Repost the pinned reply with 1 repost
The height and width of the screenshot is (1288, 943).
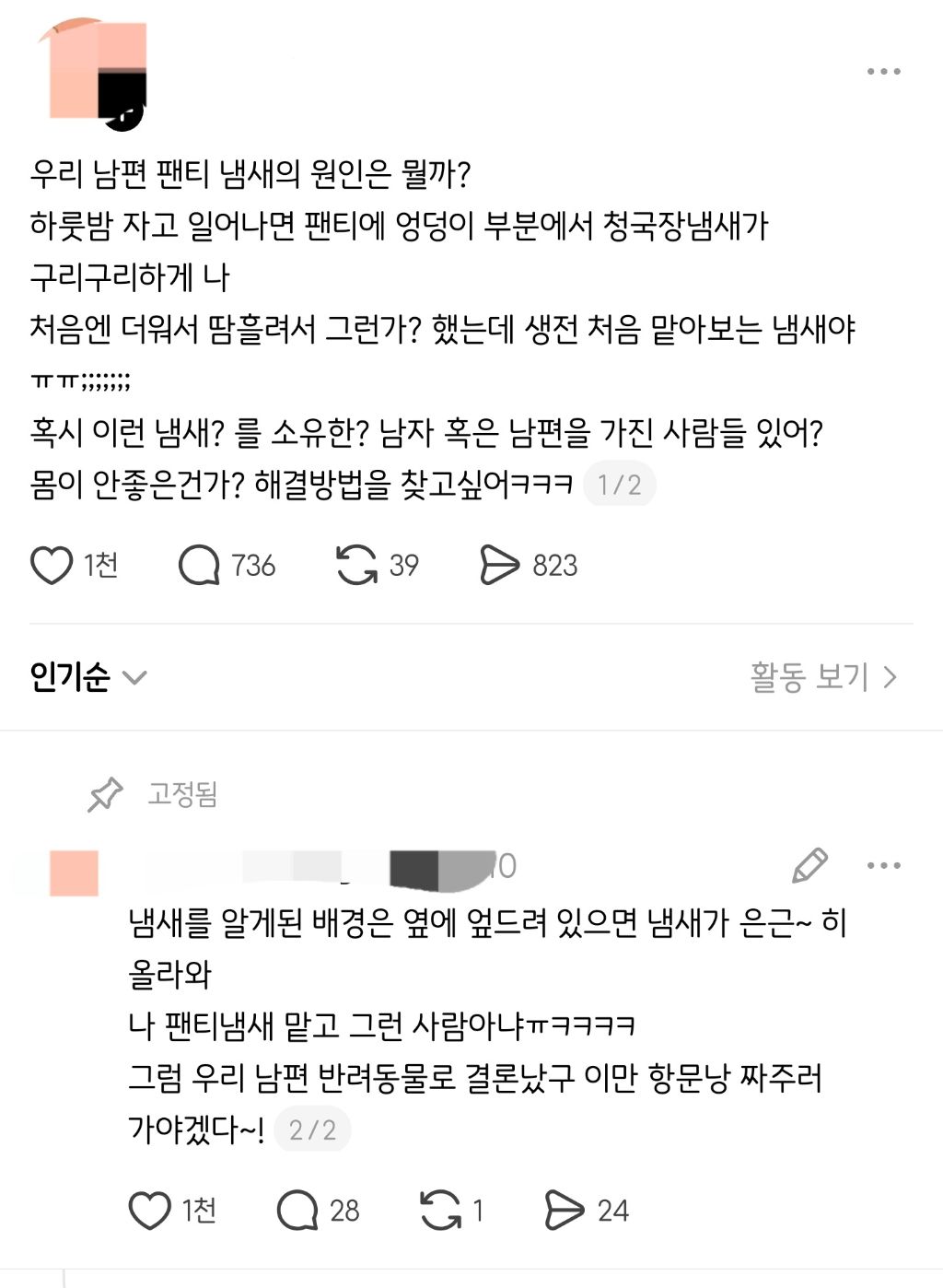click(440, 1210)
